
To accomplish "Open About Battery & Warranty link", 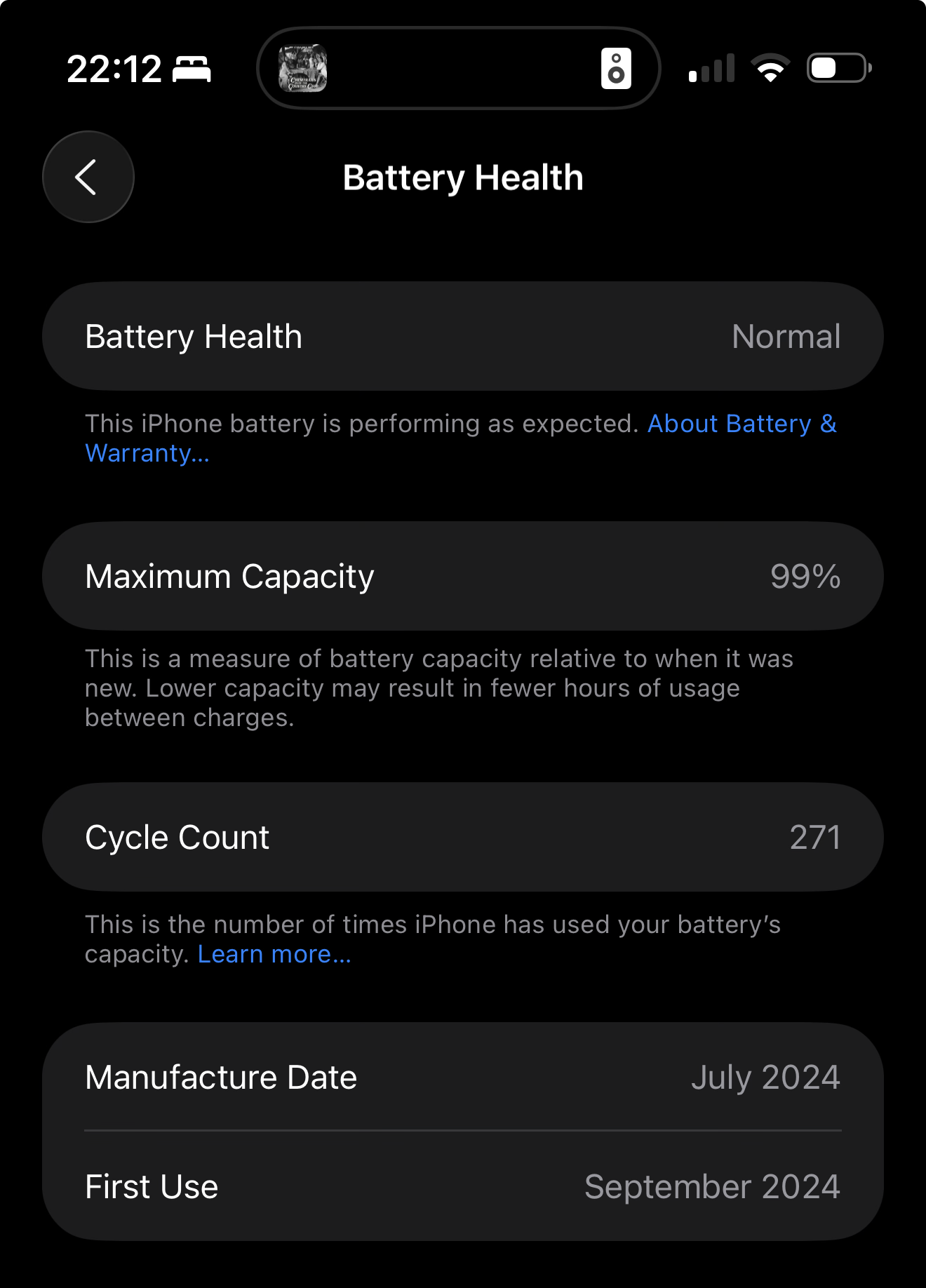I will (741, 424).
